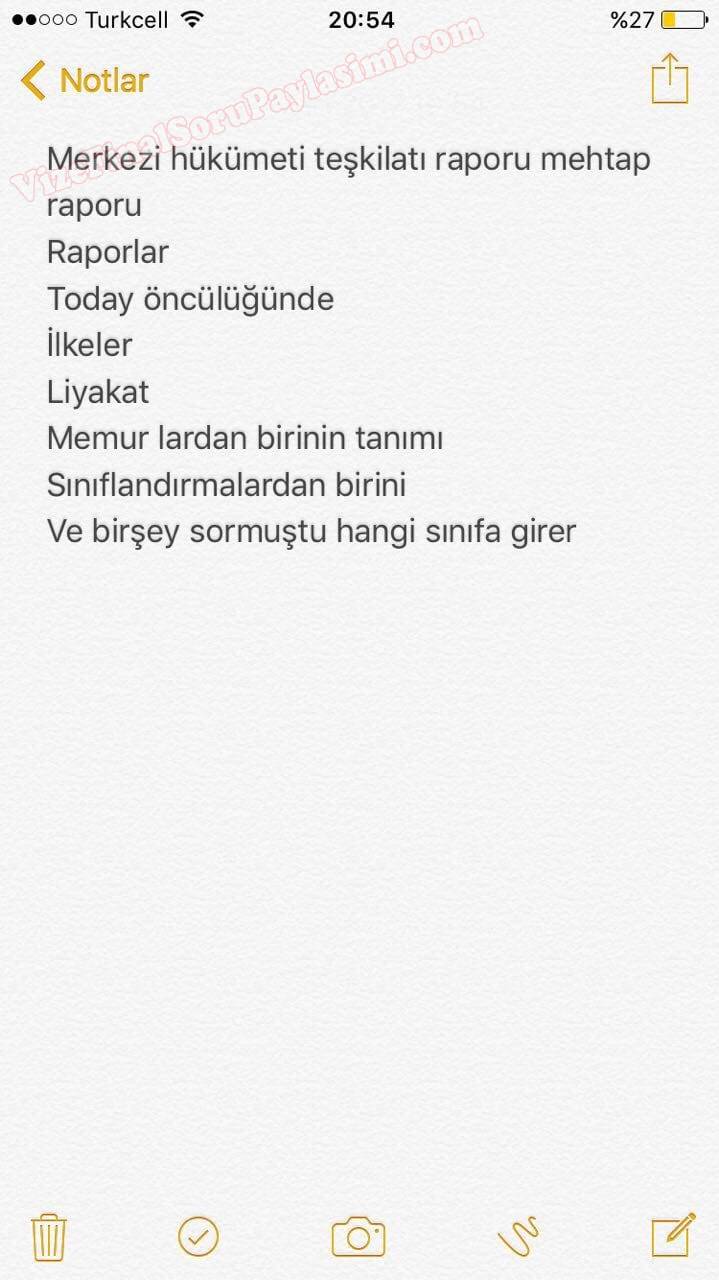Compose a new note
Screen dimensions: 719x1280
[673, 1235]
